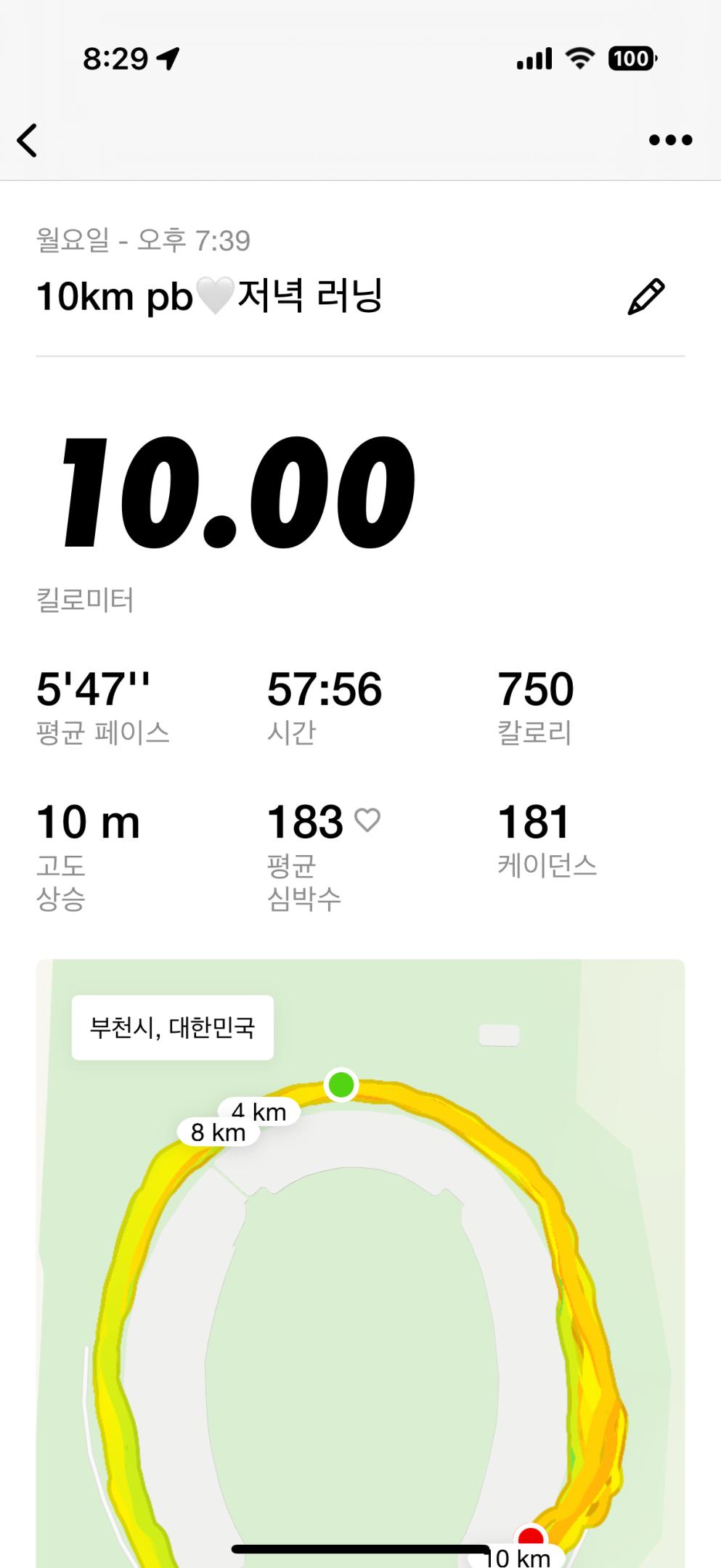Tap the cadence value 181

(534, 821)
